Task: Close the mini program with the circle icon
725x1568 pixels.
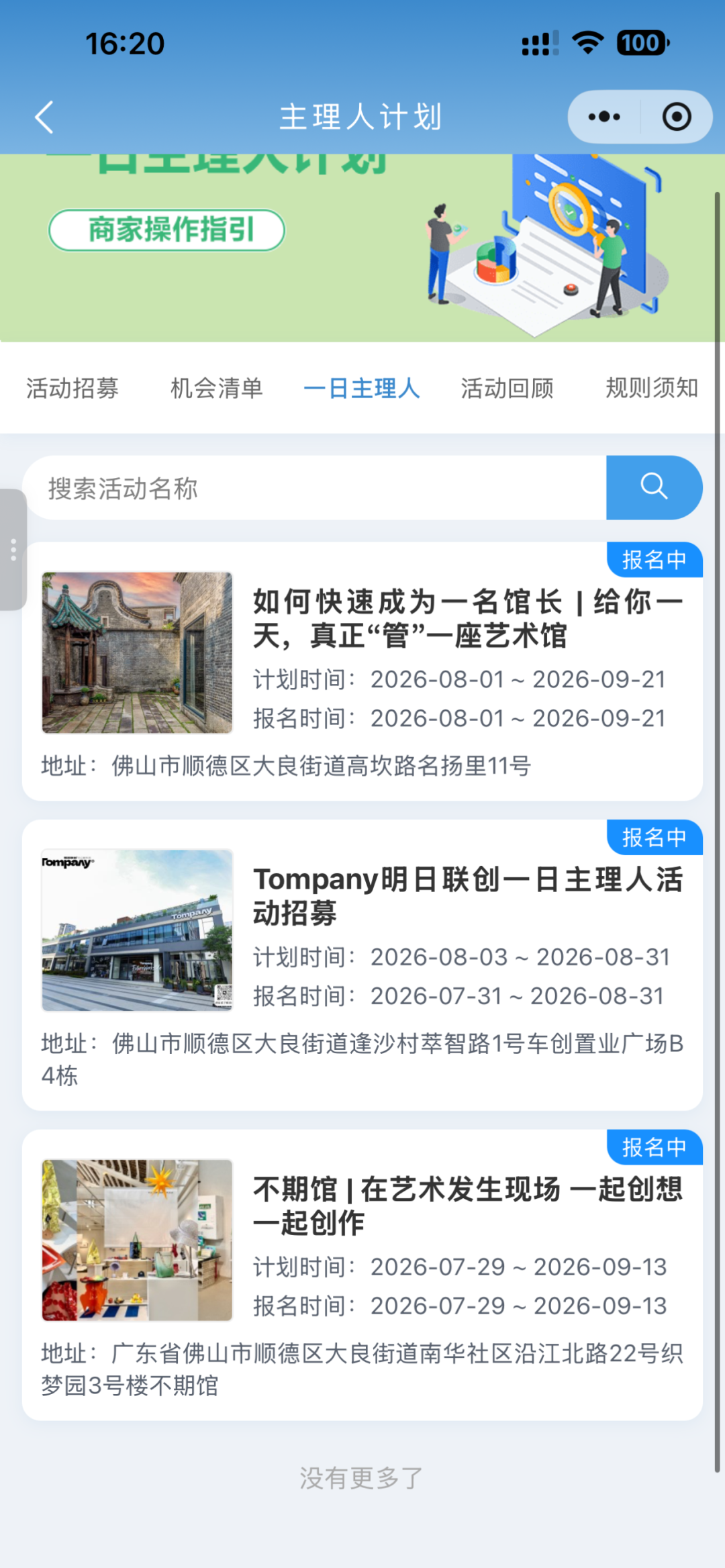Action: [677, 117]
